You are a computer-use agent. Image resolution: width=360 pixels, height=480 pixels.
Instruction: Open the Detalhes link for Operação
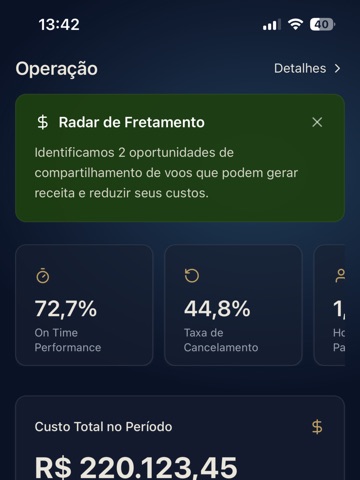pos(307,68)
